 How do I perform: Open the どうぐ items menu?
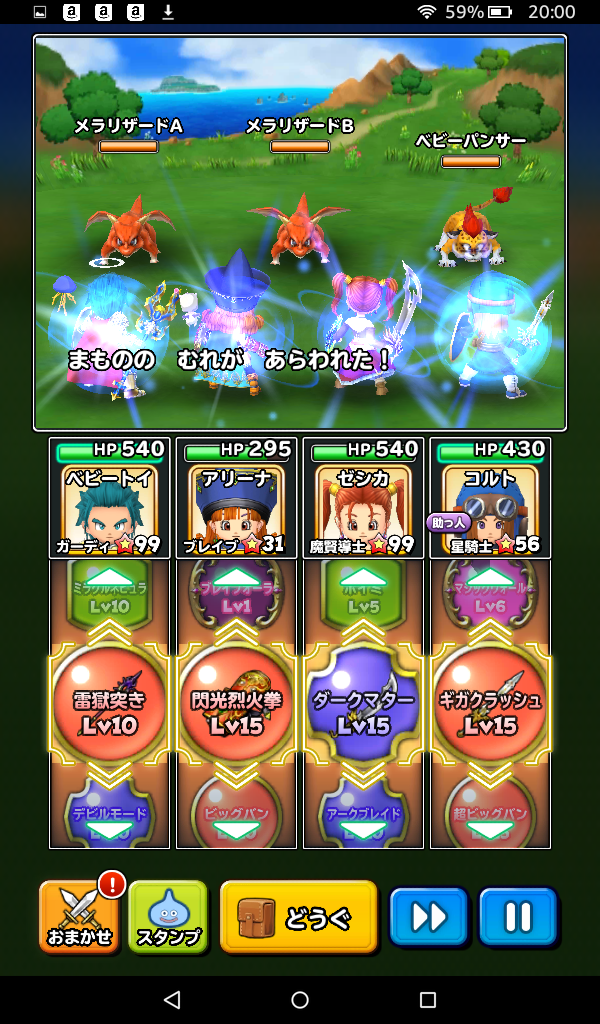pos(298,916)
